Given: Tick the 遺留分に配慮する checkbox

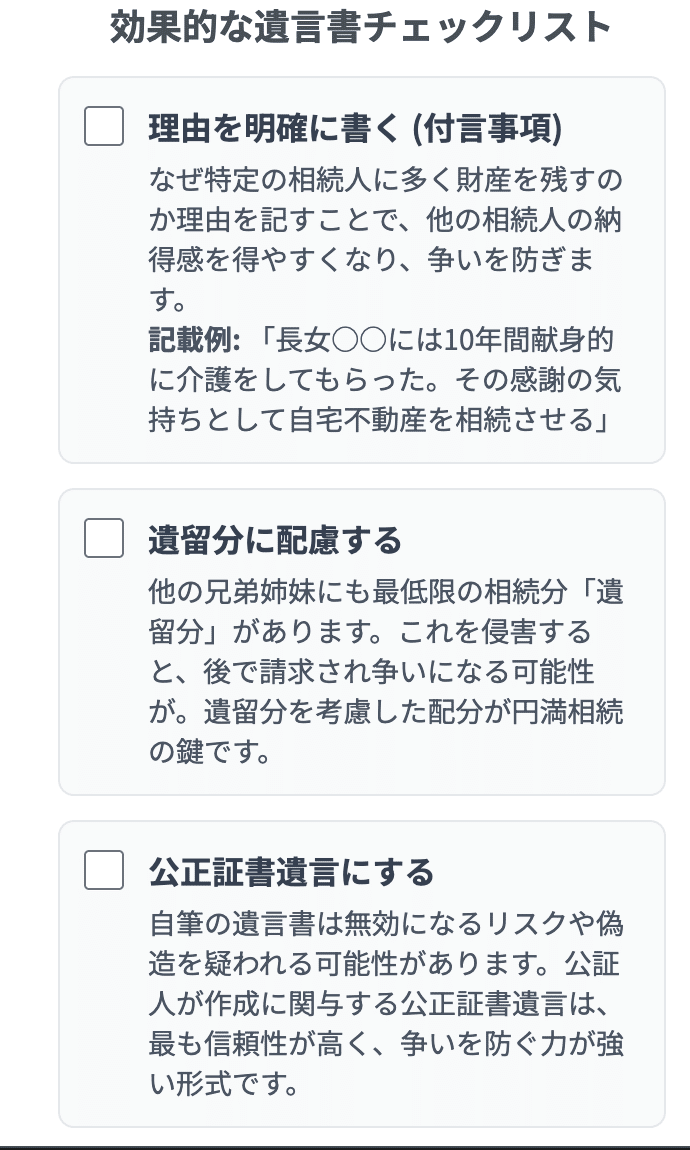Looking at the screenshot, I should pyautogui.click(x=104, y=538).
